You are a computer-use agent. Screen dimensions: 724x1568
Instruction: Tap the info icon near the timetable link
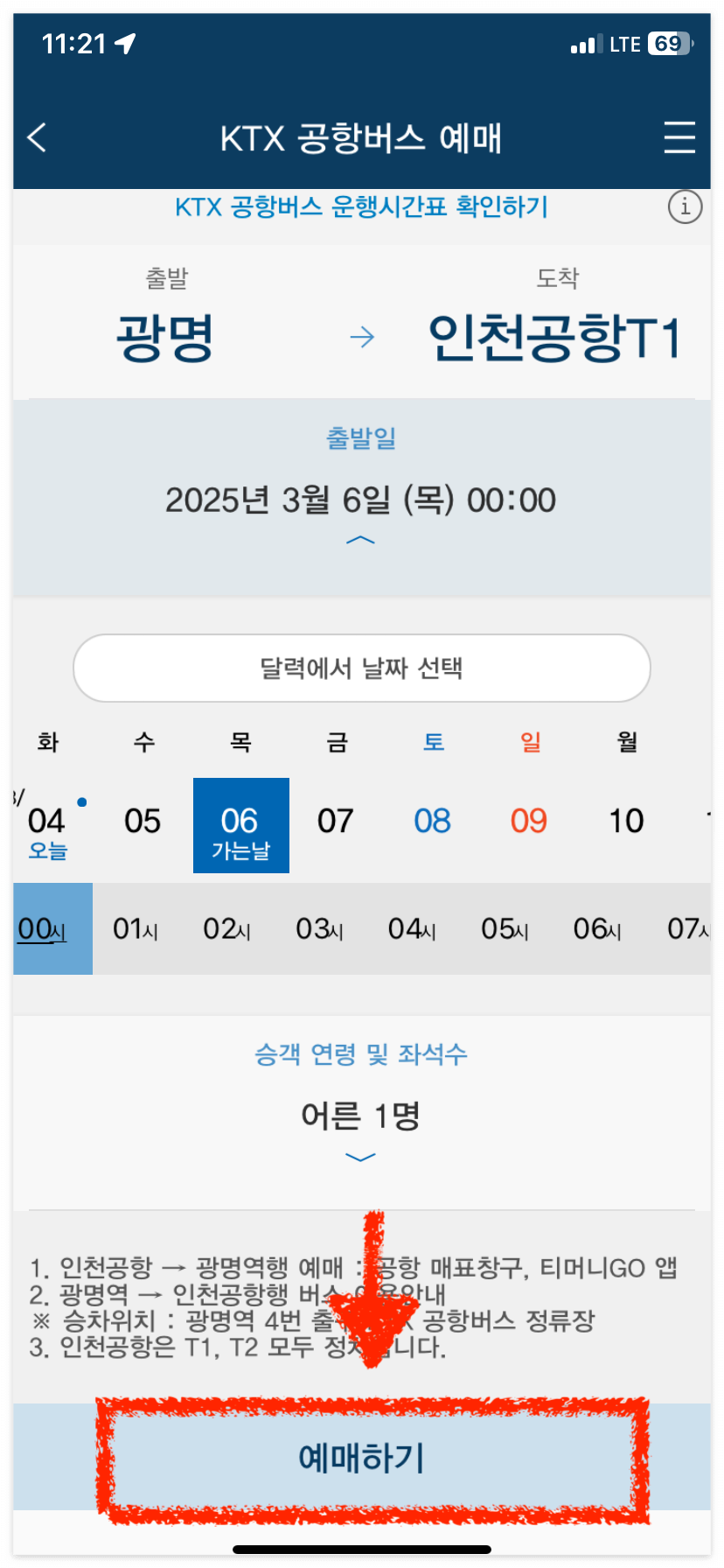[686, 206]
